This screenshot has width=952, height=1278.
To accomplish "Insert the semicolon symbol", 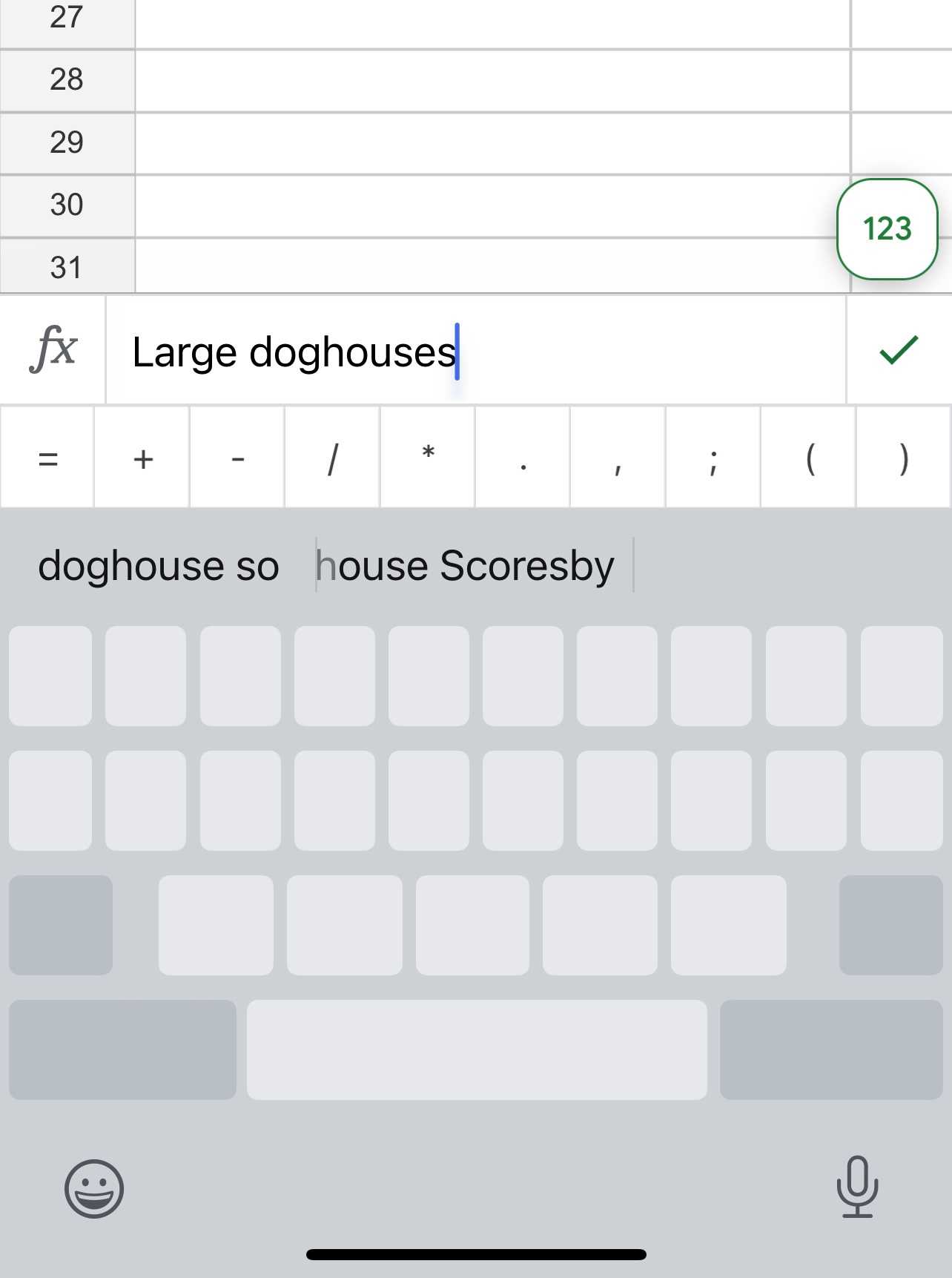I will pyautogui.click(x=713, y=458).
